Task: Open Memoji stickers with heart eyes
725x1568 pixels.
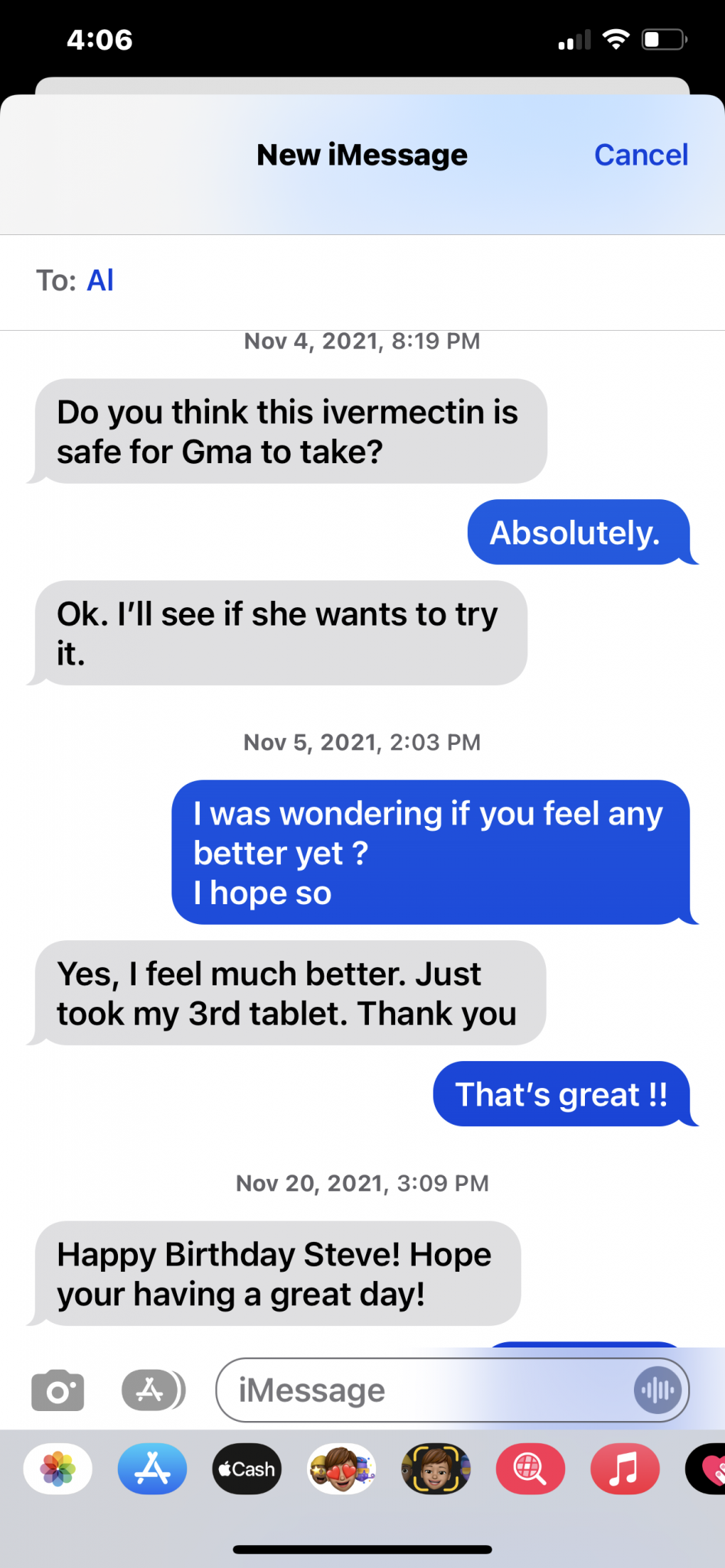Action: (x=341, y=1469)
